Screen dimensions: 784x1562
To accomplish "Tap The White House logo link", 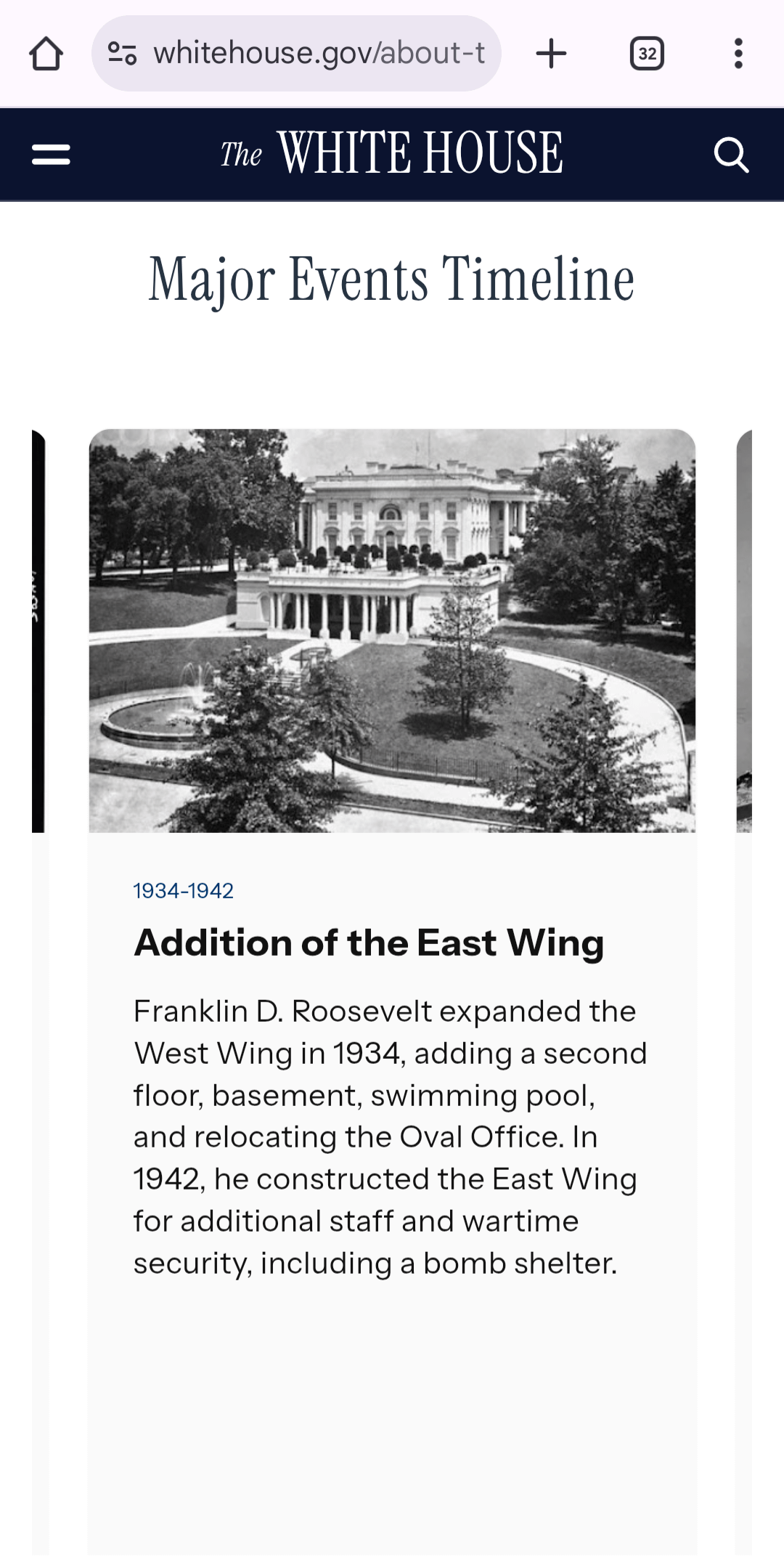I will pos(392,153).
